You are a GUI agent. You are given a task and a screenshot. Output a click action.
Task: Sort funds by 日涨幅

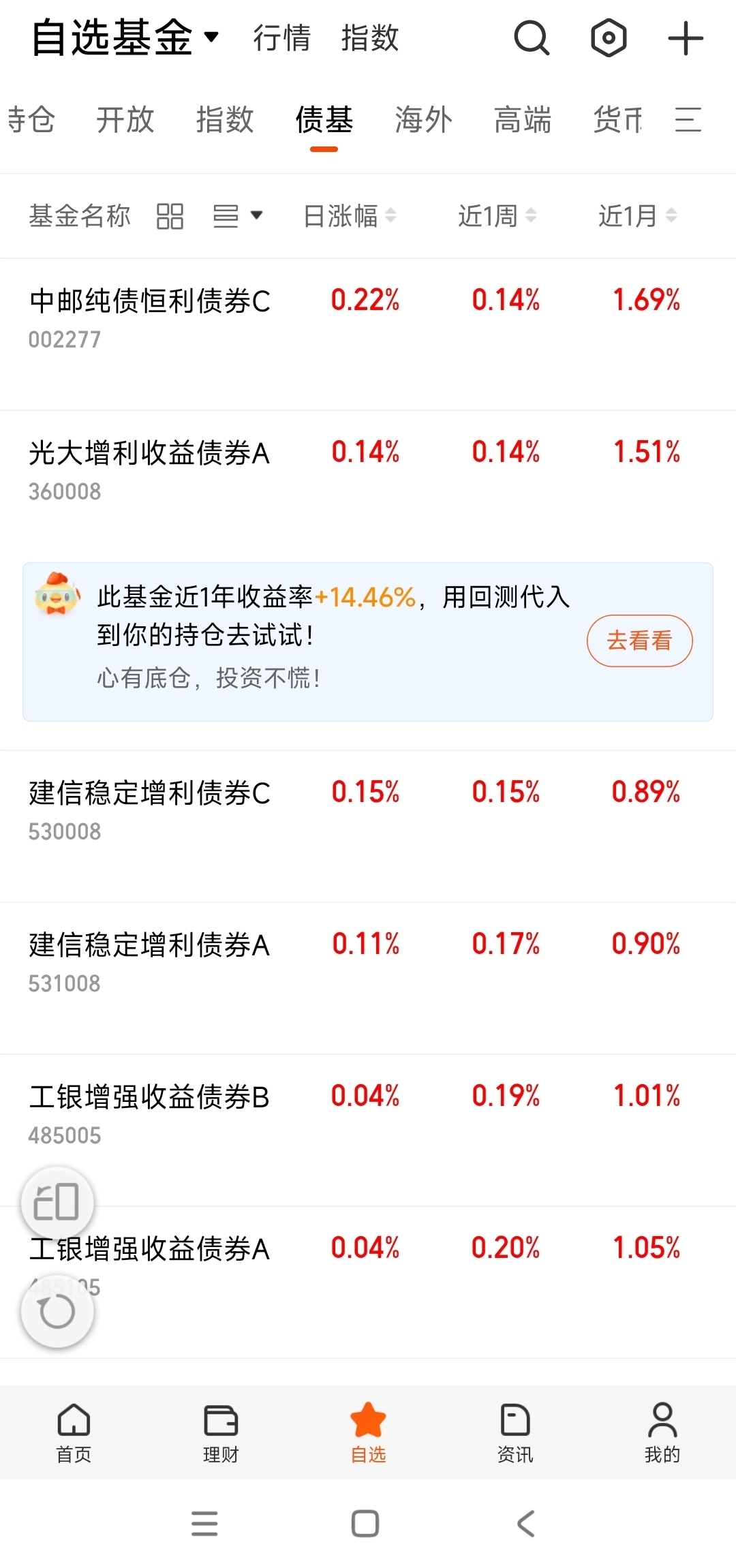(350, 216)
